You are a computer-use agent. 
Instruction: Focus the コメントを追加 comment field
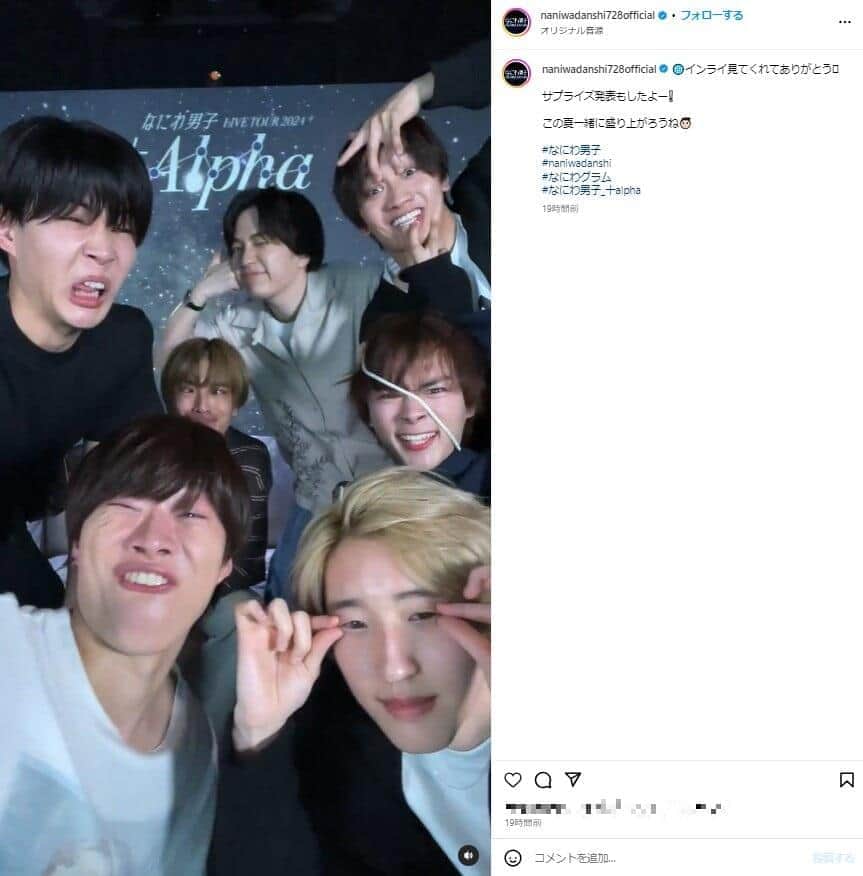tap(660, 858)
